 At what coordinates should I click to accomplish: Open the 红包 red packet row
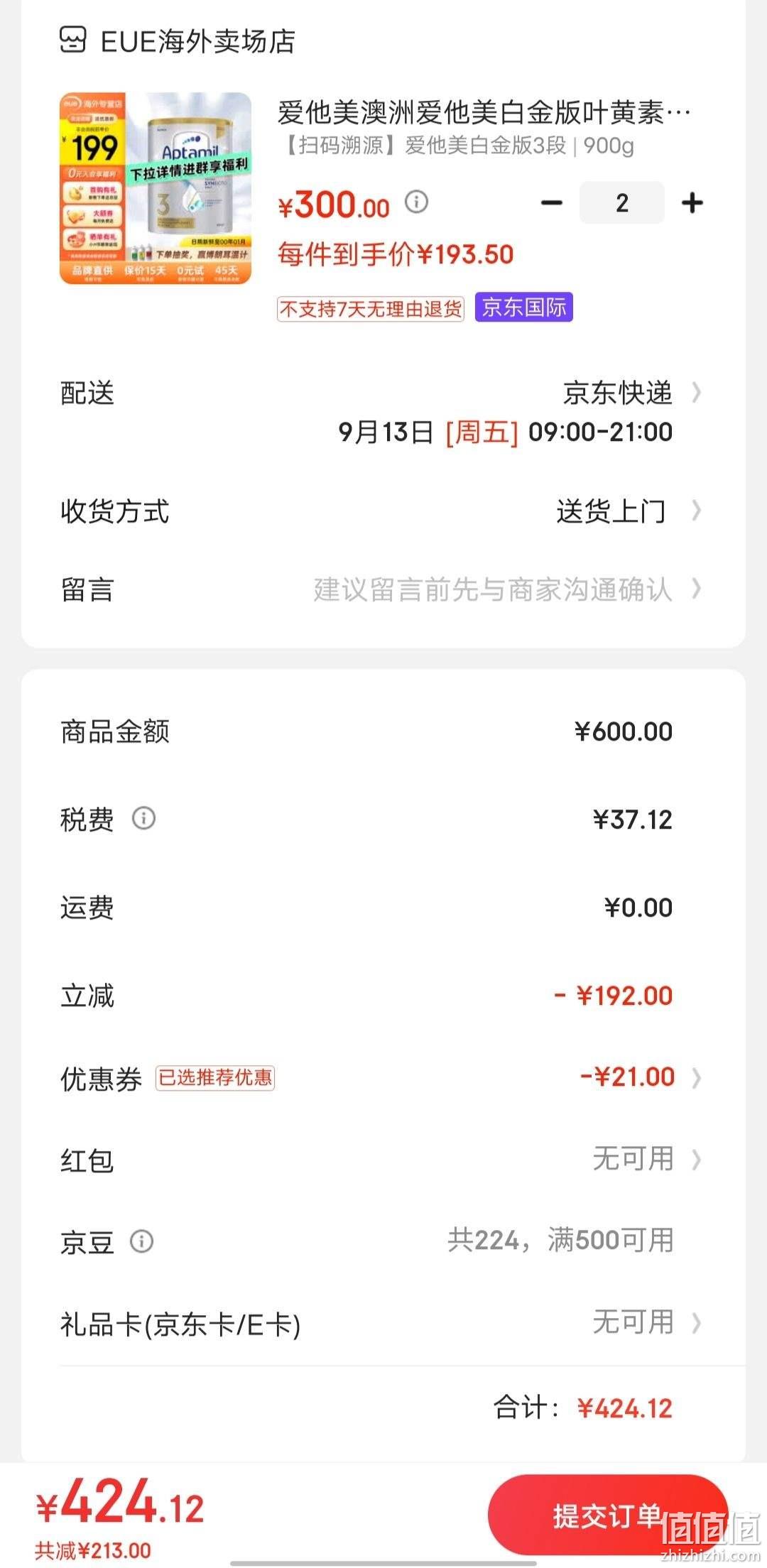(383, 1159)
